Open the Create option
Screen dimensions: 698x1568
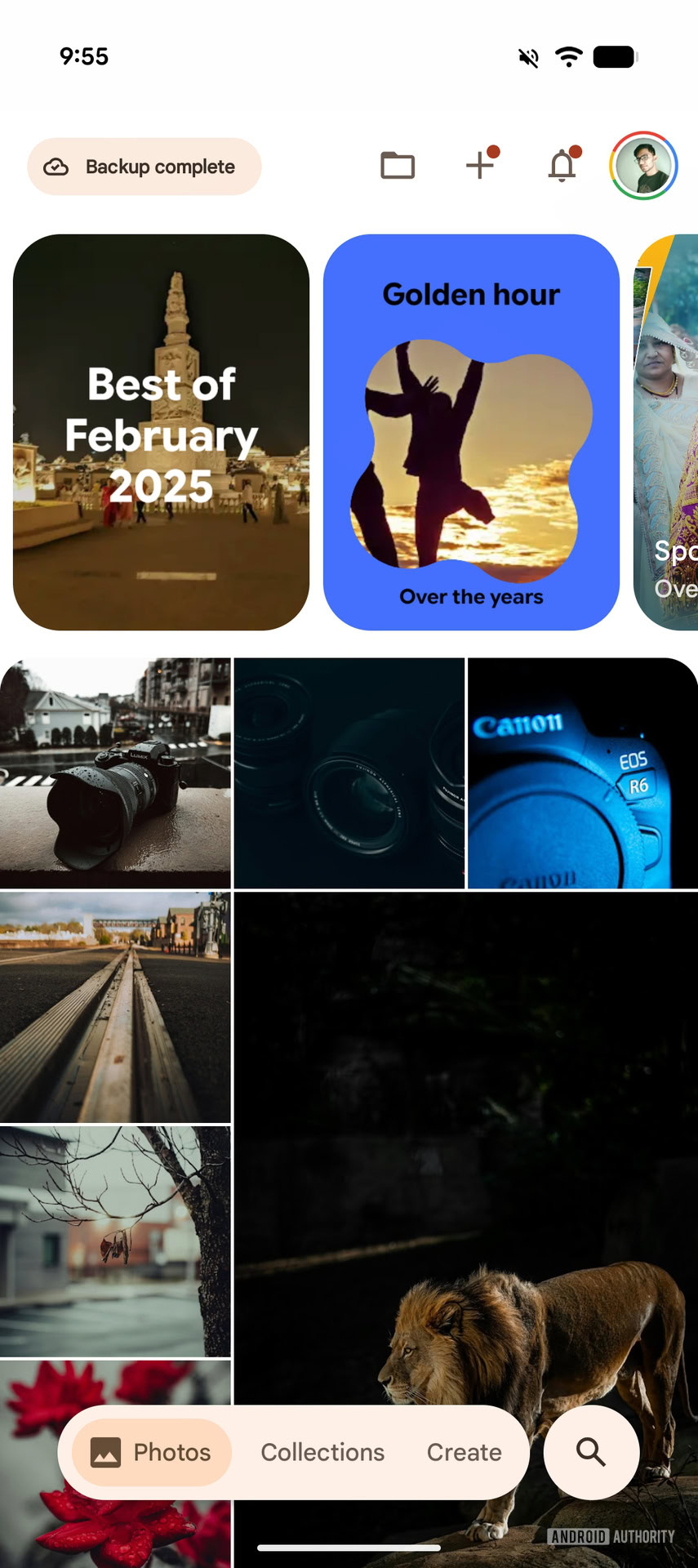coord(464,1453)
